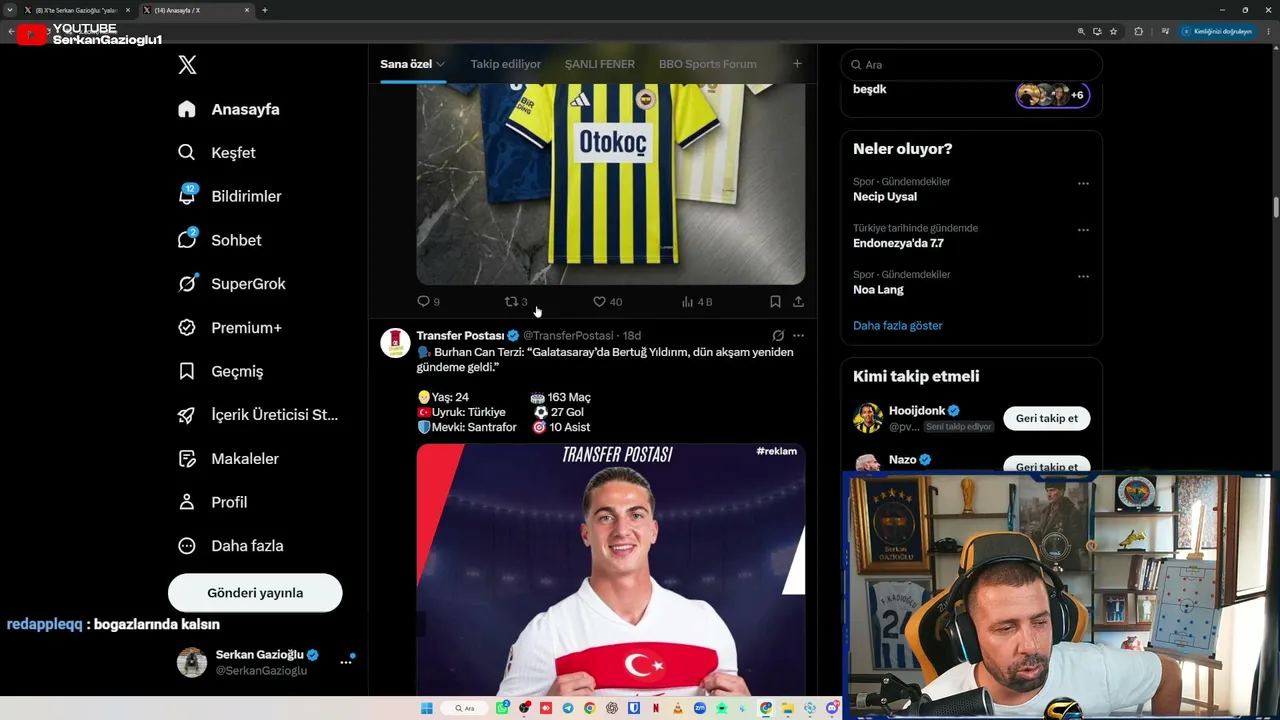Reply to the jersey post with 9 comments
The height and width of the screenshot is (720, 1280).
[428, 301]
